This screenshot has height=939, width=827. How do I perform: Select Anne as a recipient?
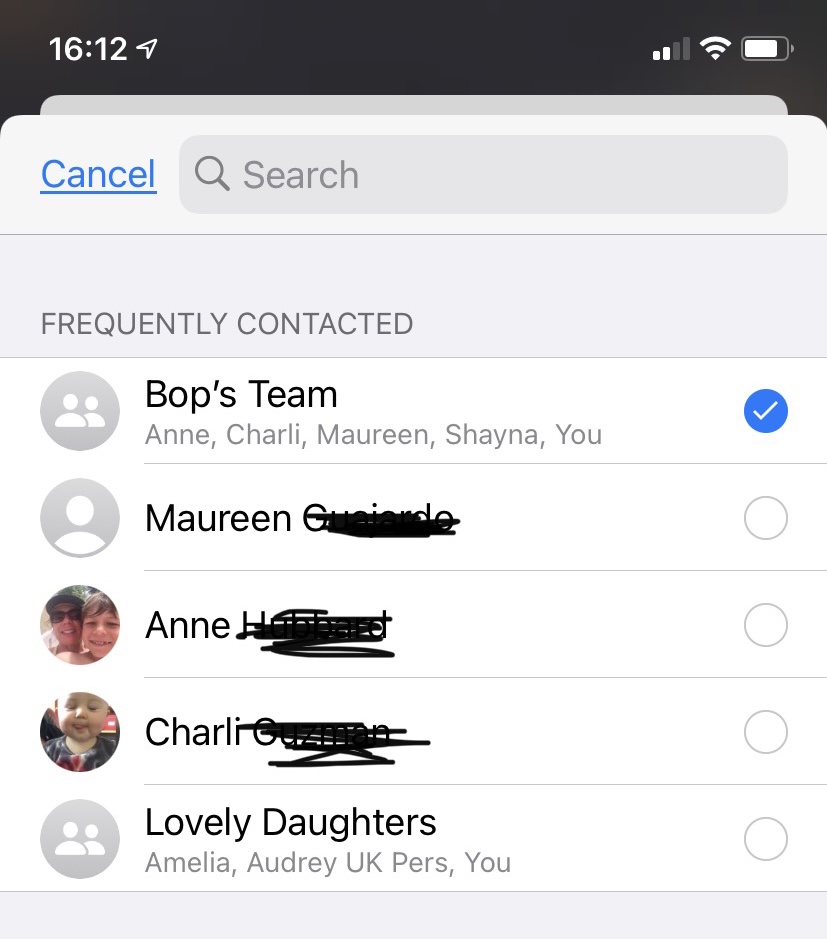click(766, 625)
